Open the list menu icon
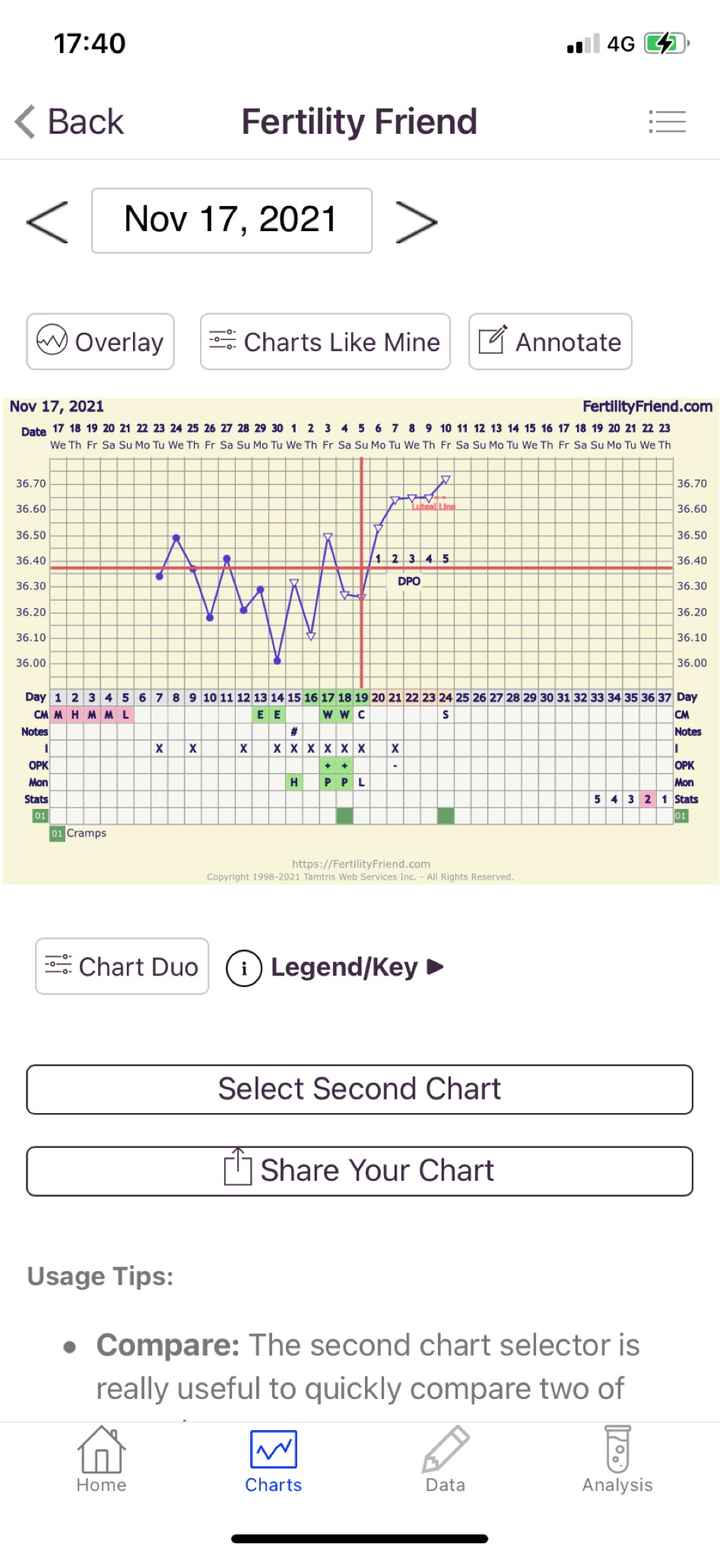The image size is (720, 1557). pos(667,121)
